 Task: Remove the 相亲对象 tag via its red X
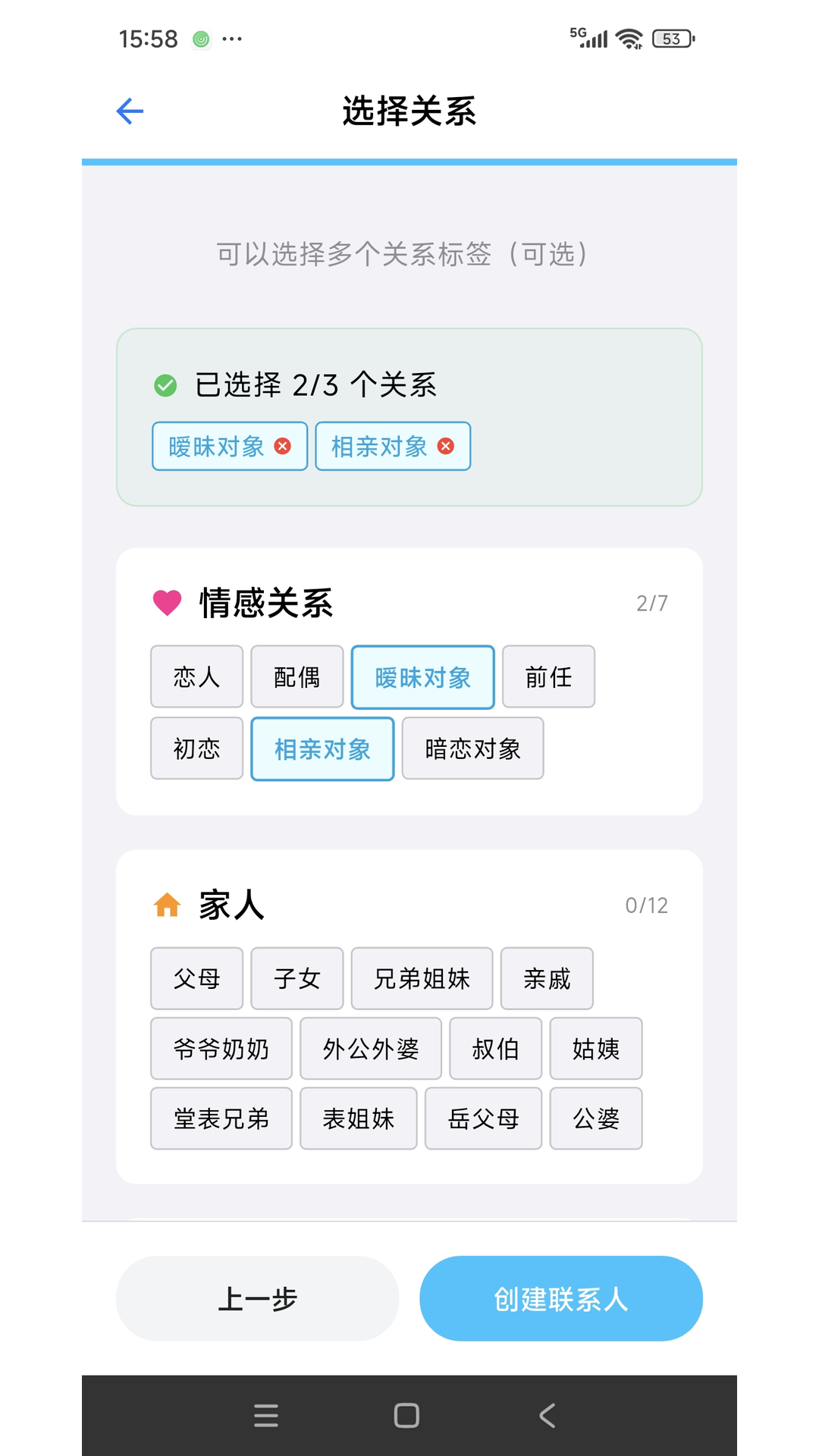pyautogui.click(x=447, y=447)
